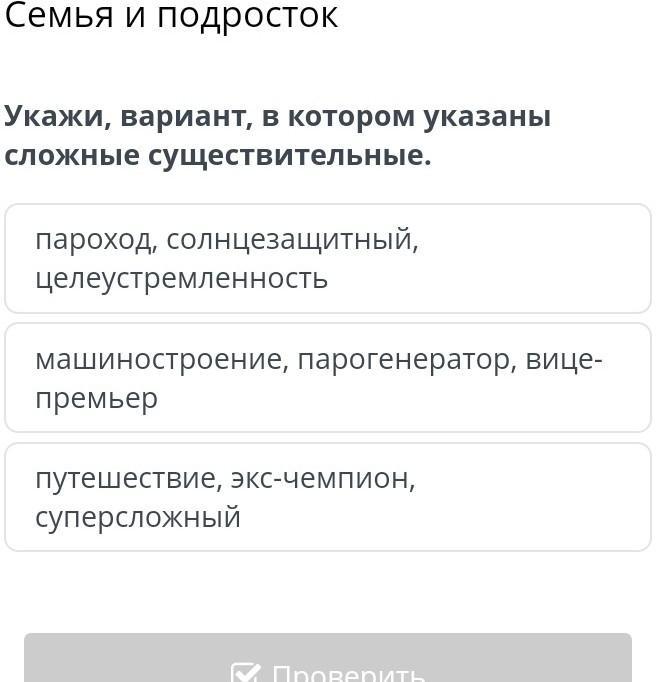Select the answer starting with 'пароход, солнцезащитный'

[328, 259]
